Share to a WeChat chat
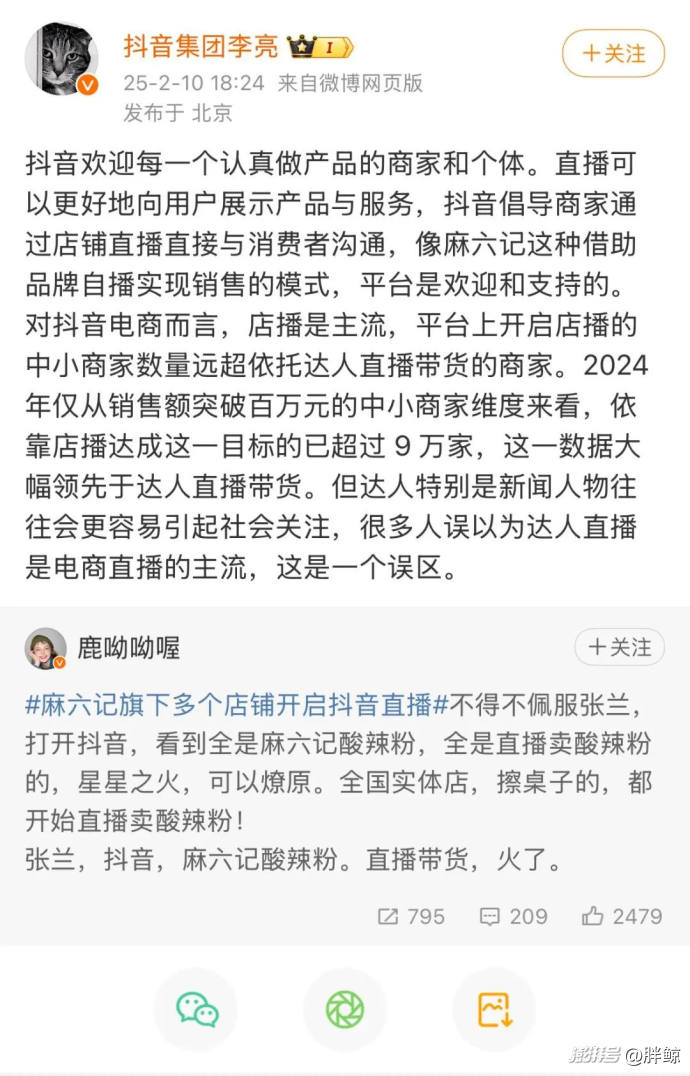Screen dimensions: 690x1076 197,1009
